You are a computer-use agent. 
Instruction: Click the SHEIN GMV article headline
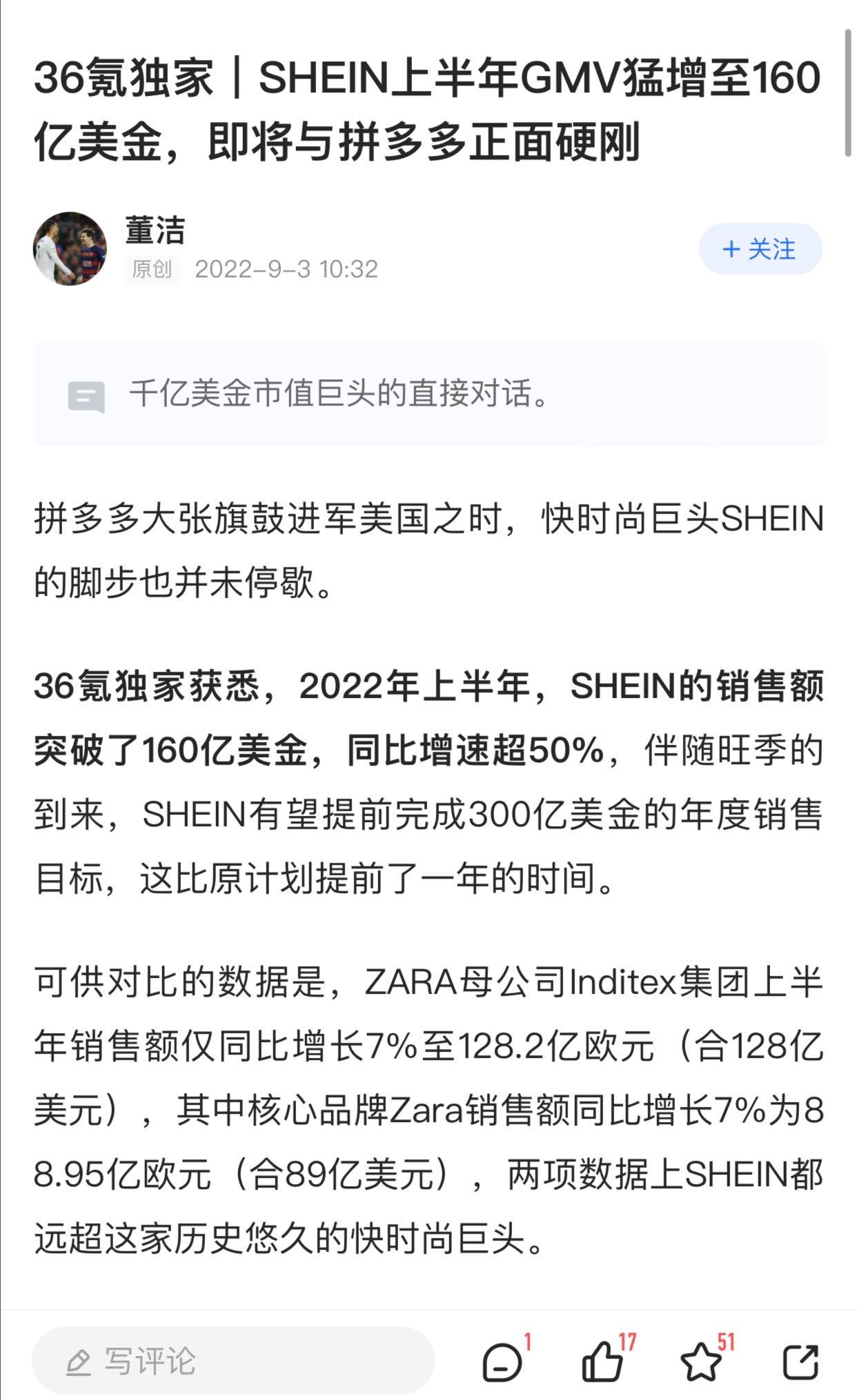428,110
